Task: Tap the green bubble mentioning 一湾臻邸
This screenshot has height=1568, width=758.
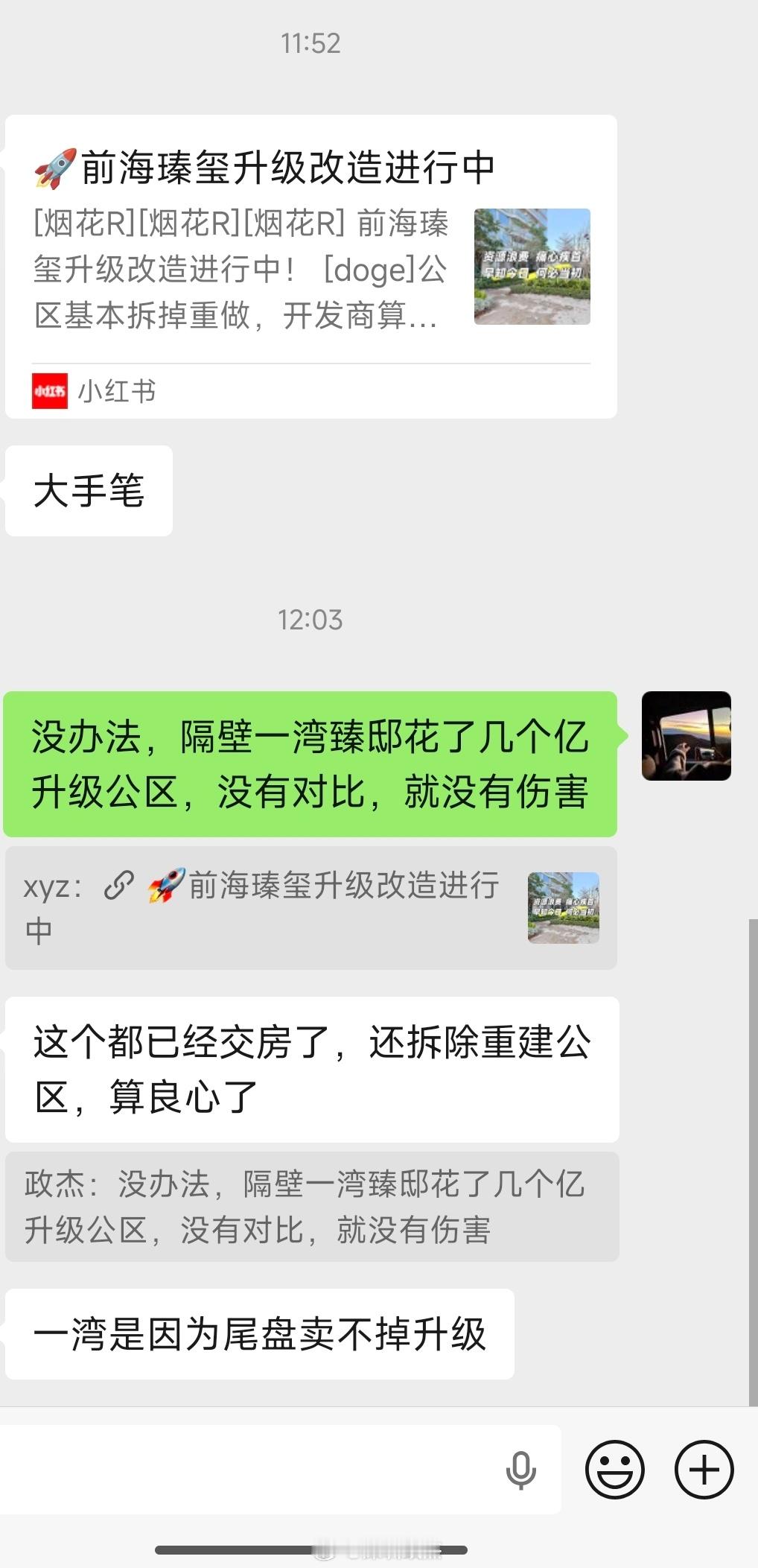Action: pos(313,764)
